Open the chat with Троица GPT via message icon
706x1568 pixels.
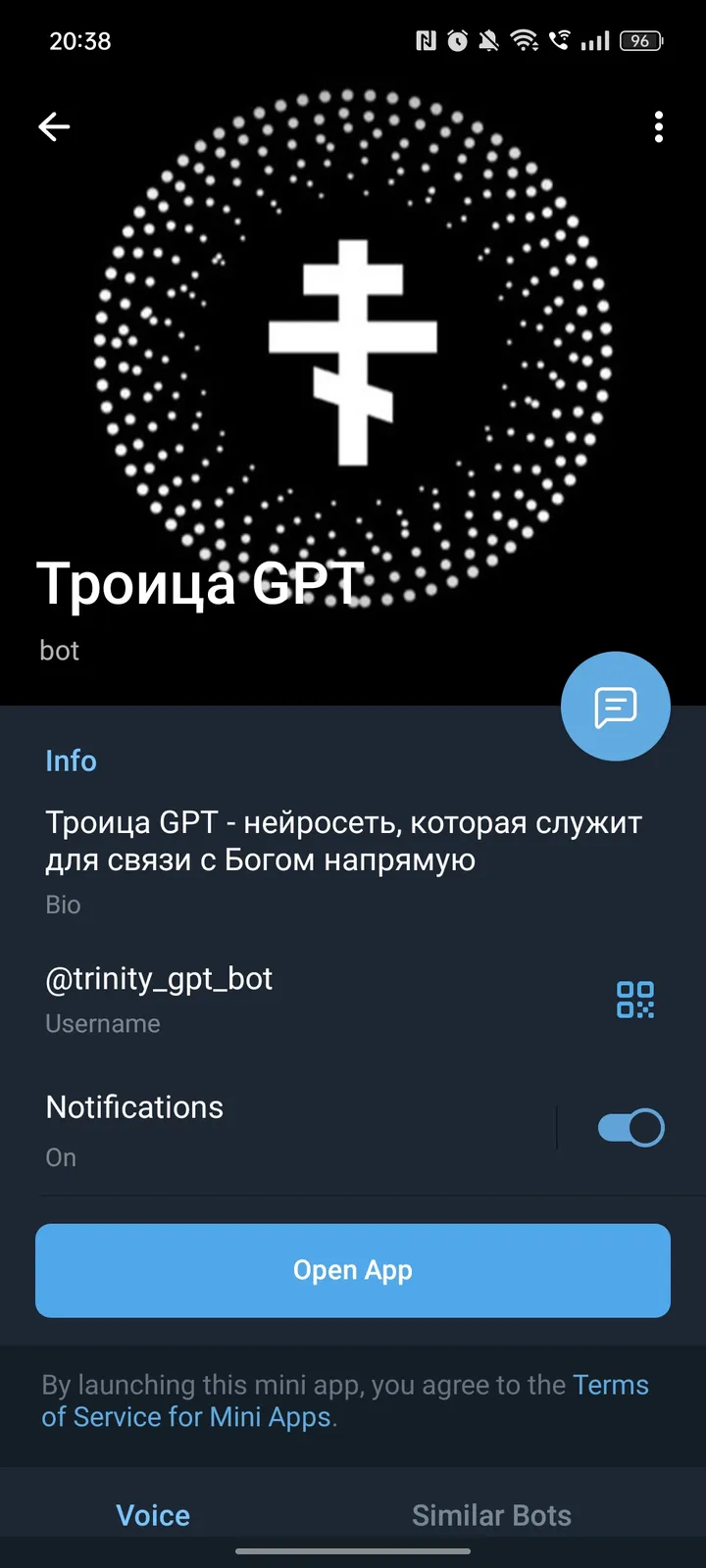pyautogui.click(x=616, y=706)
